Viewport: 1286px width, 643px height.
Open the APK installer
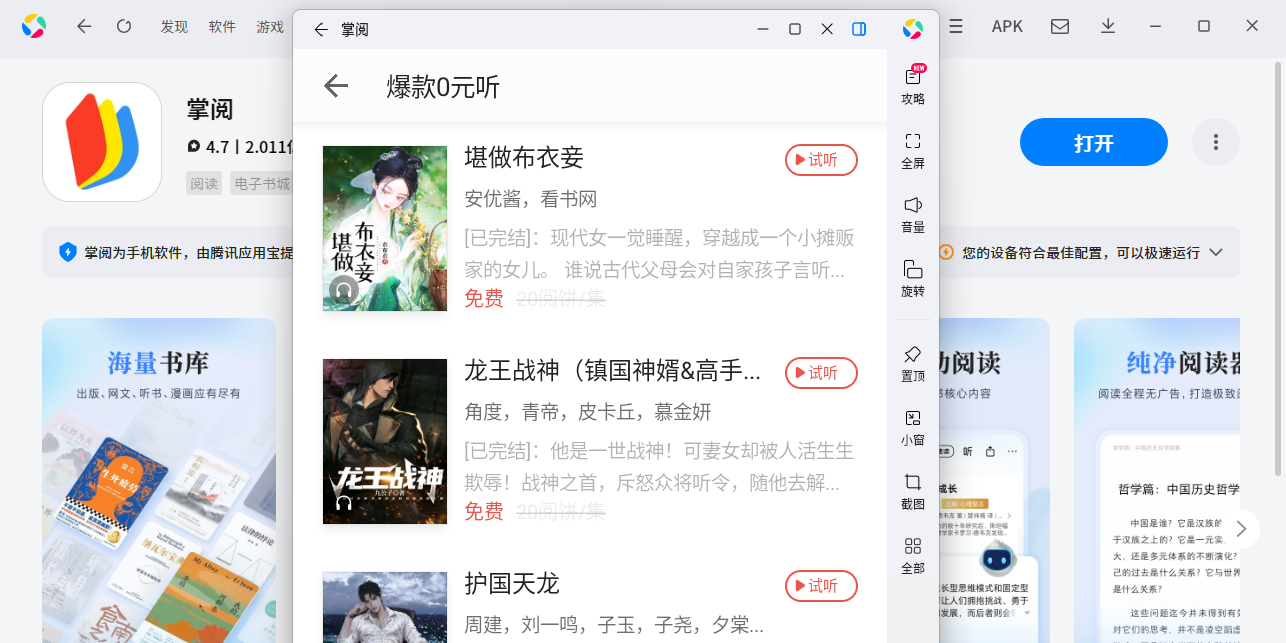pyautogui.click(x=1007, y=26)
